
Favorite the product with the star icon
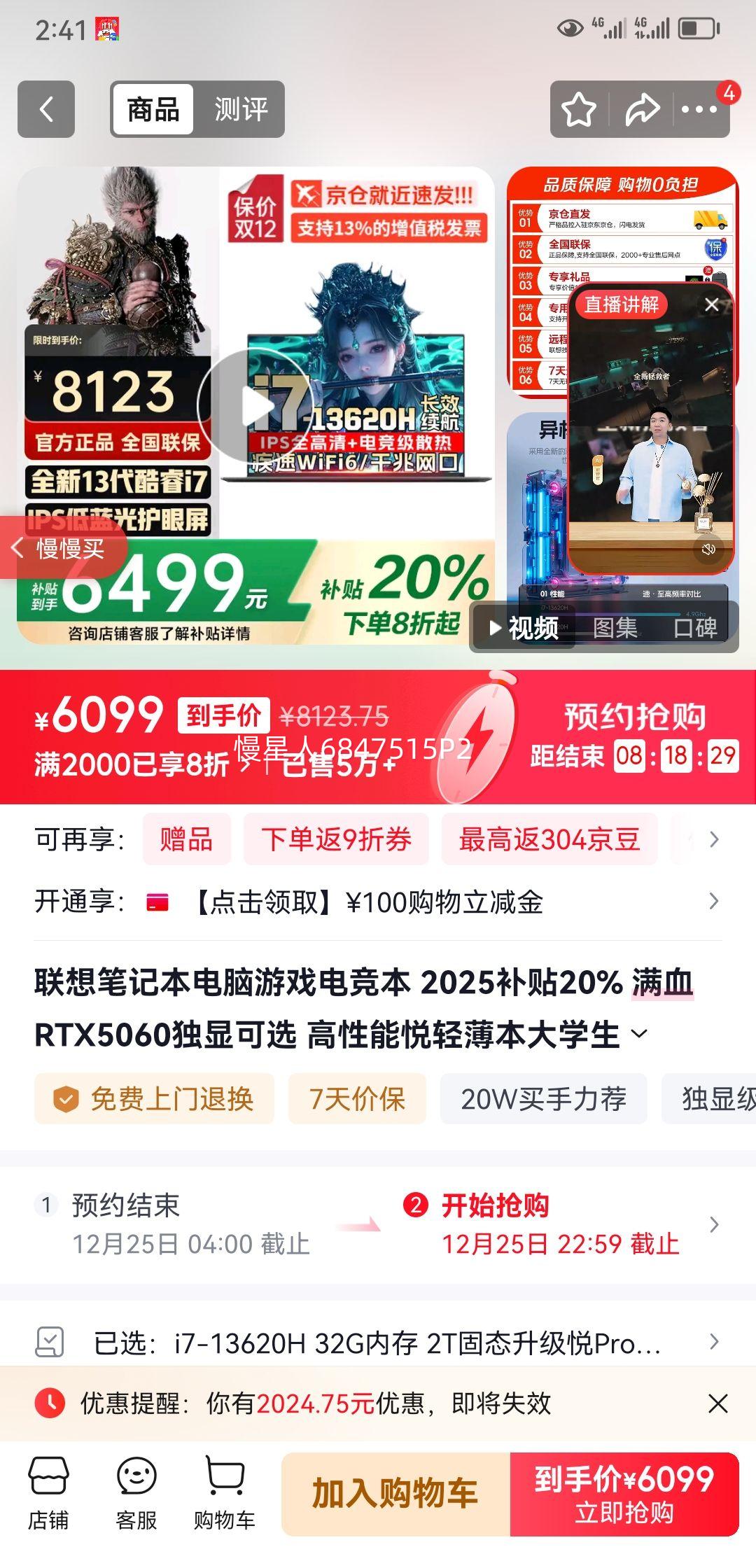578,109
